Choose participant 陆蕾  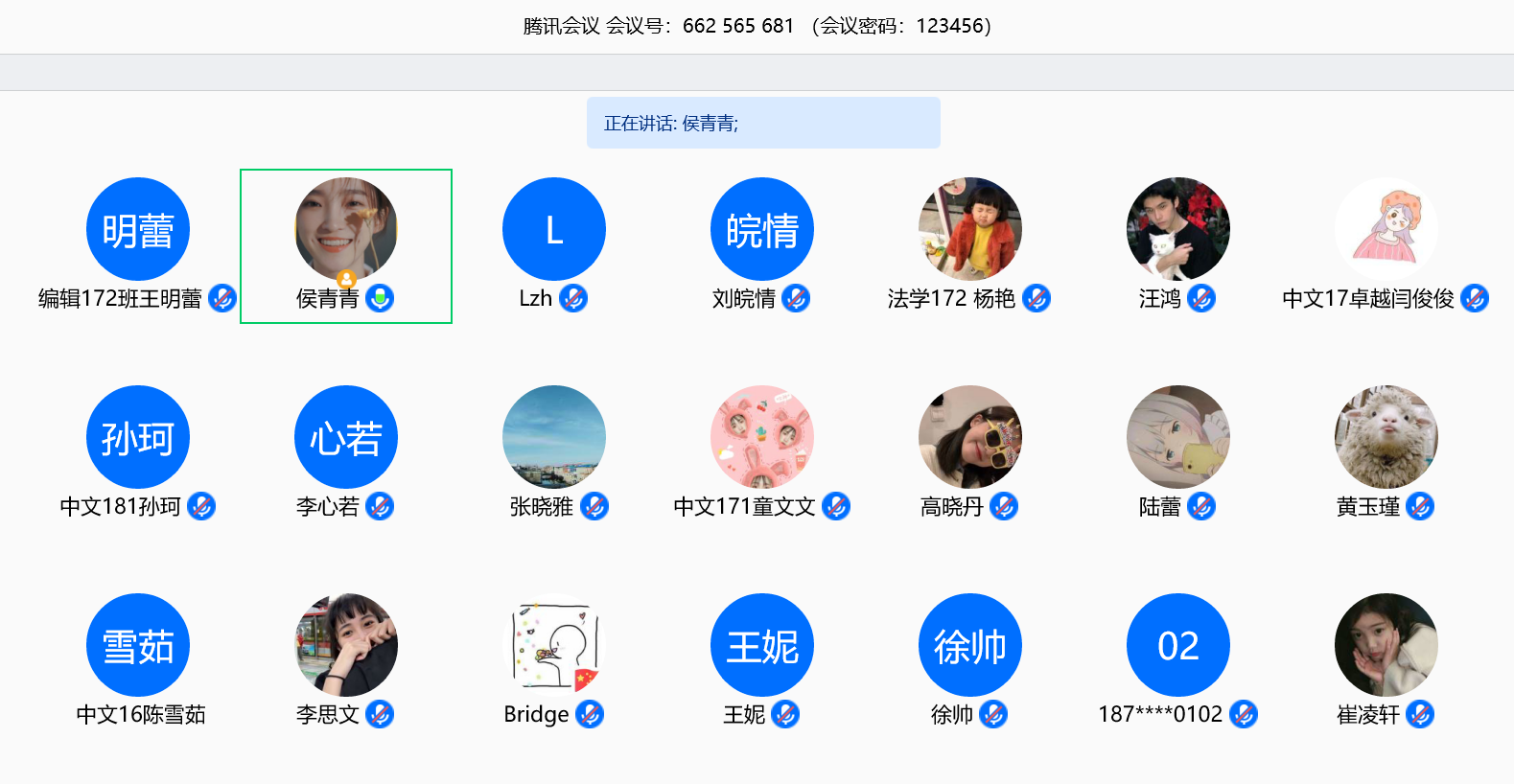1178,438
